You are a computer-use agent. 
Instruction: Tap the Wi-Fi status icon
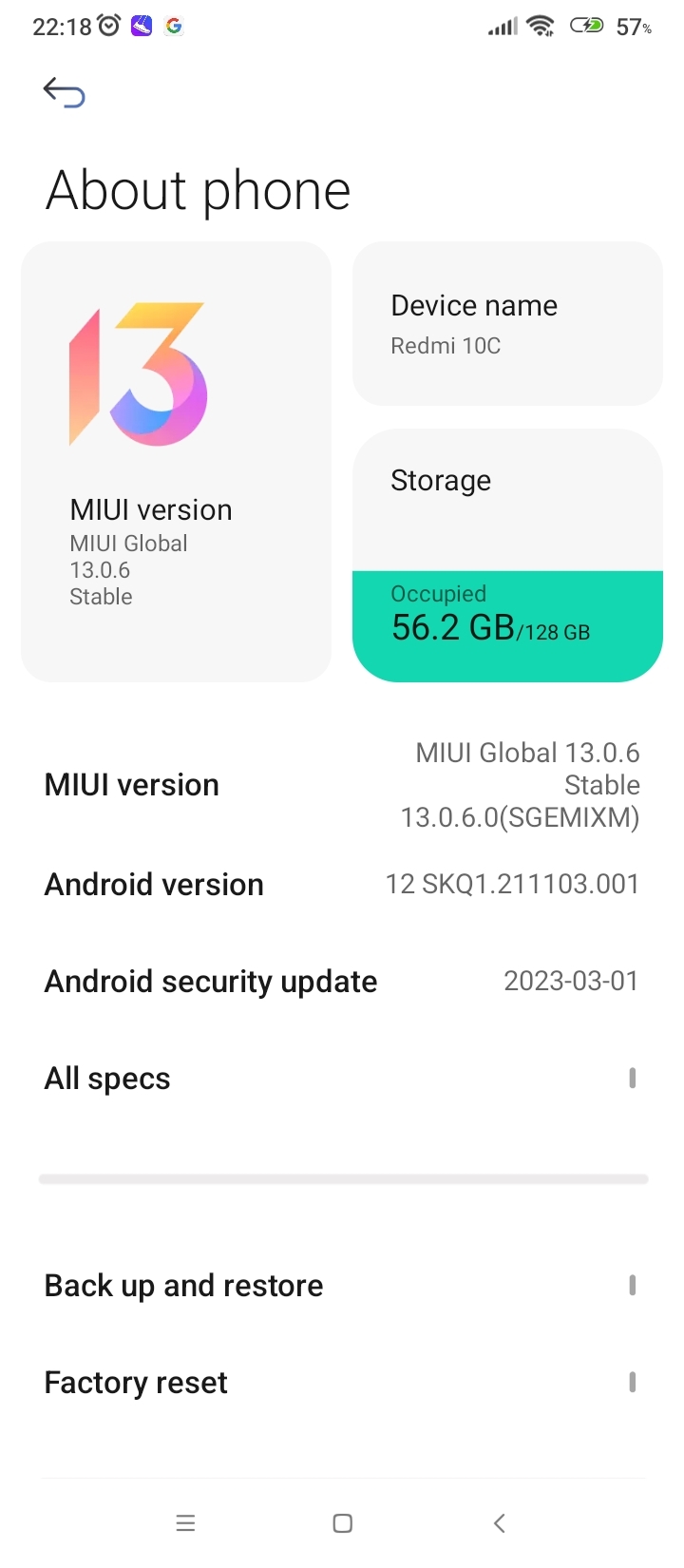(x=540, y=26)
